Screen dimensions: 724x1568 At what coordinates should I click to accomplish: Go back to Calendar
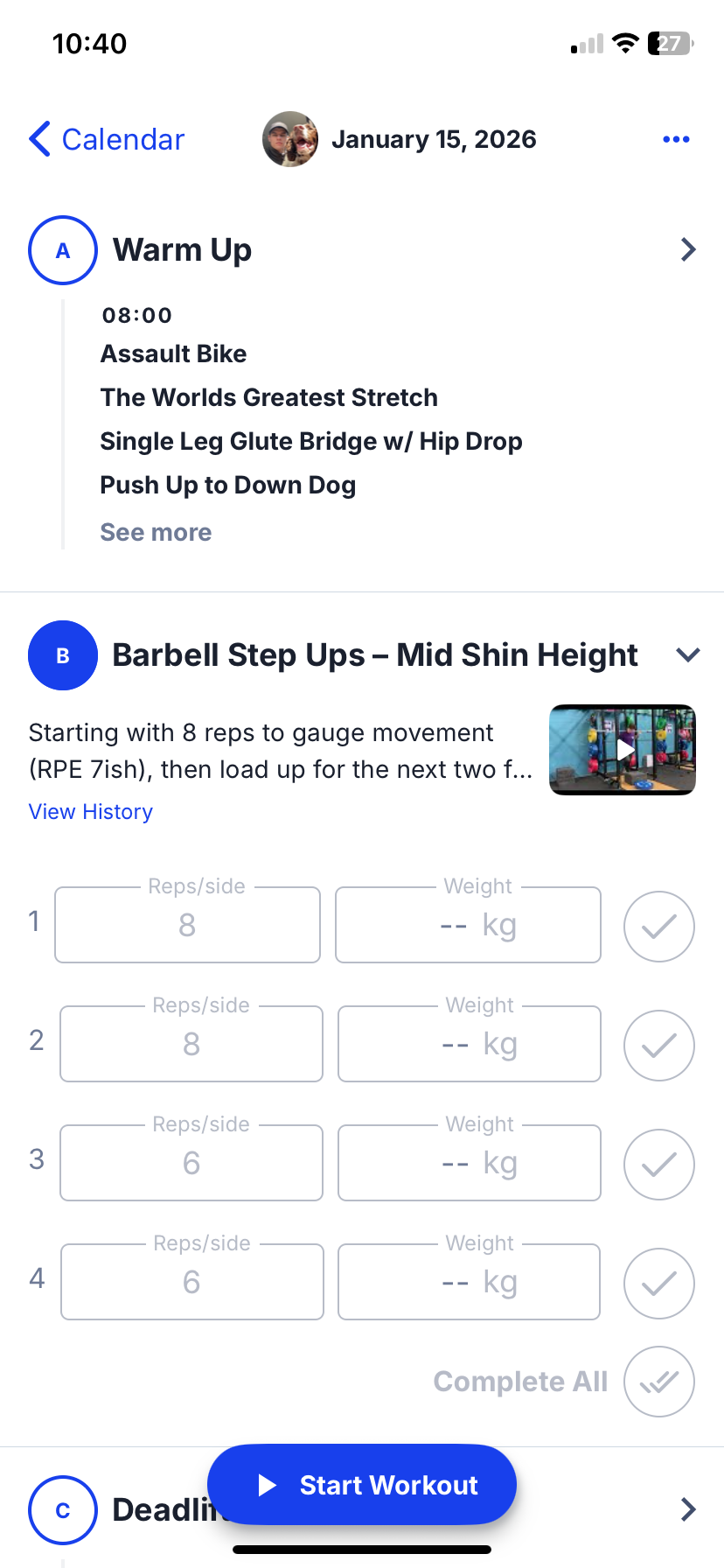coord(107,139)
